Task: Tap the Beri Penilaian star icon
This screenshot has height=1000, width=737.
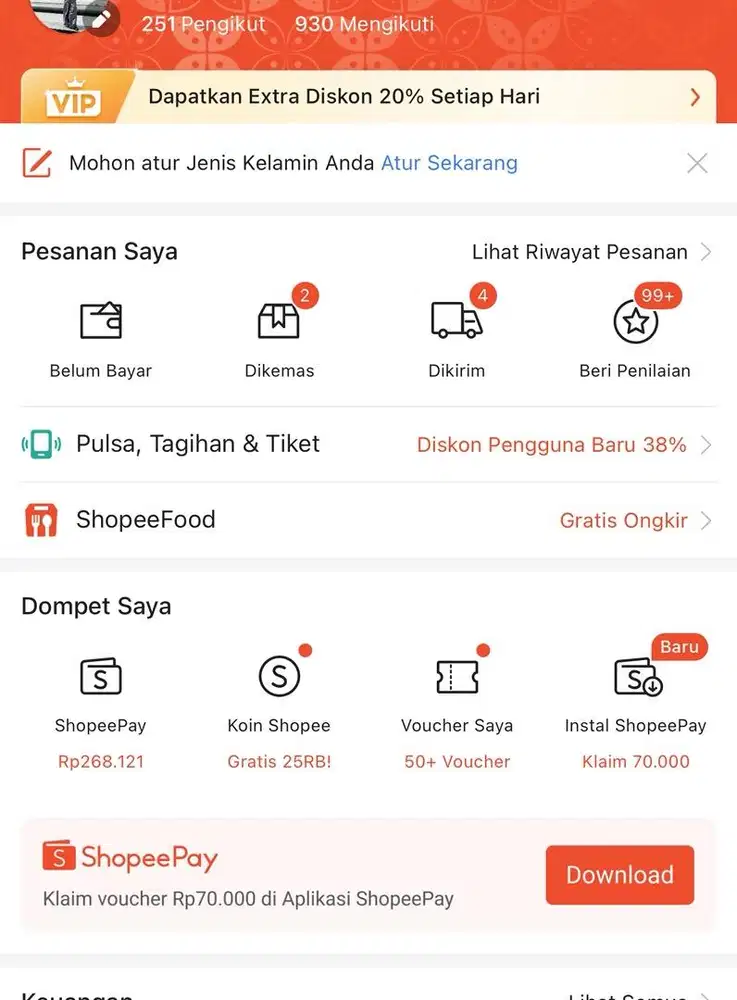Action: click(x=634, y=320)
